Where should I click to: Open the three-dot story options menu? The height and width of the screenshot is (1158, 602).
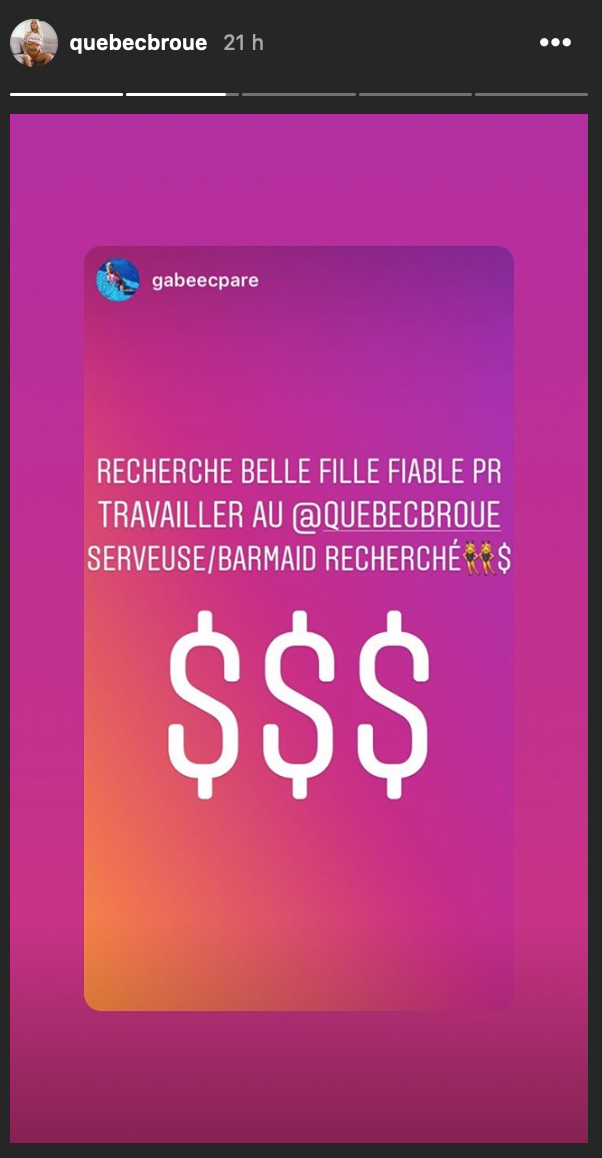coord(556,43)
